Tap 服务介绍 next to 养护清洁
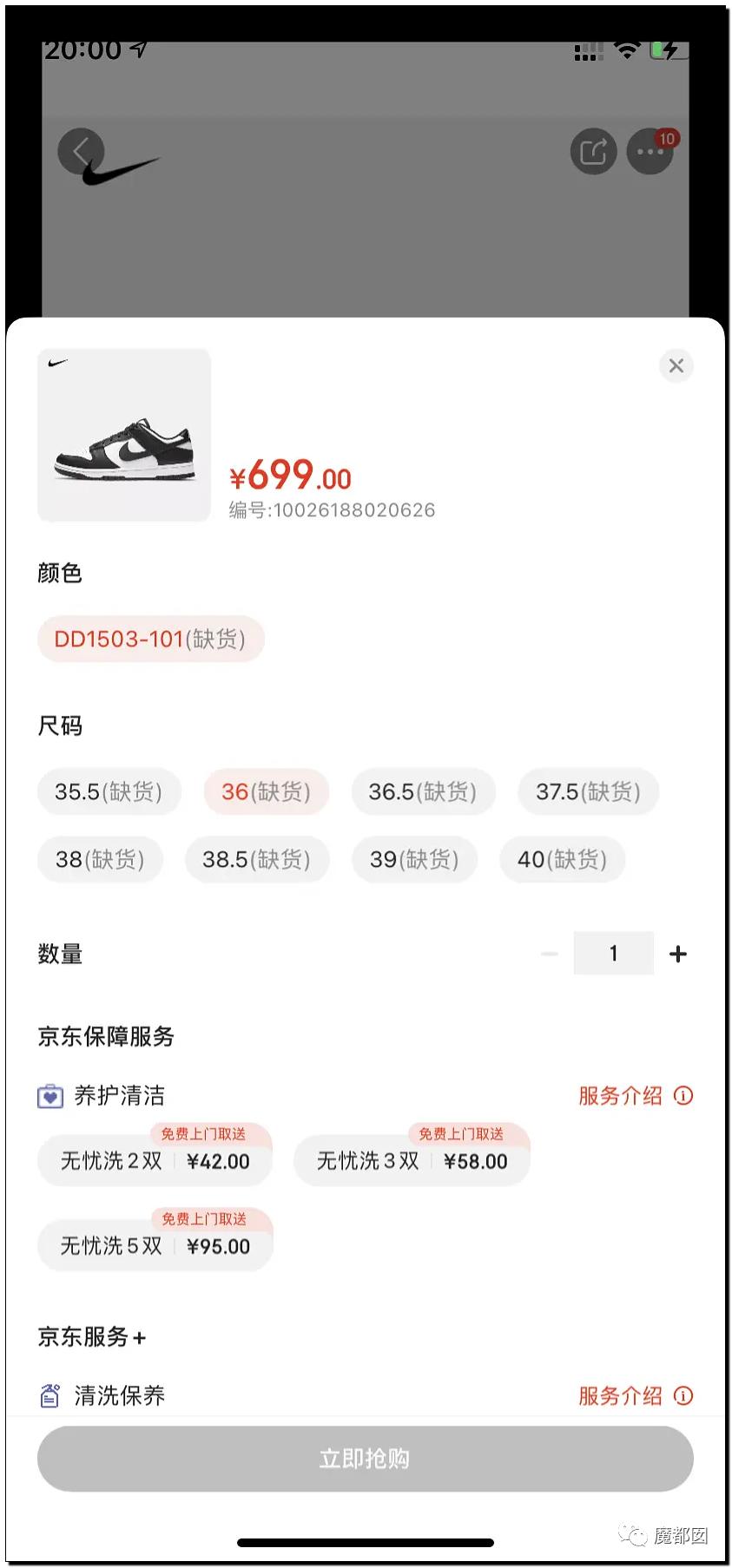This screenshot has height=1568, width=732. click(x=618, y=1096)
